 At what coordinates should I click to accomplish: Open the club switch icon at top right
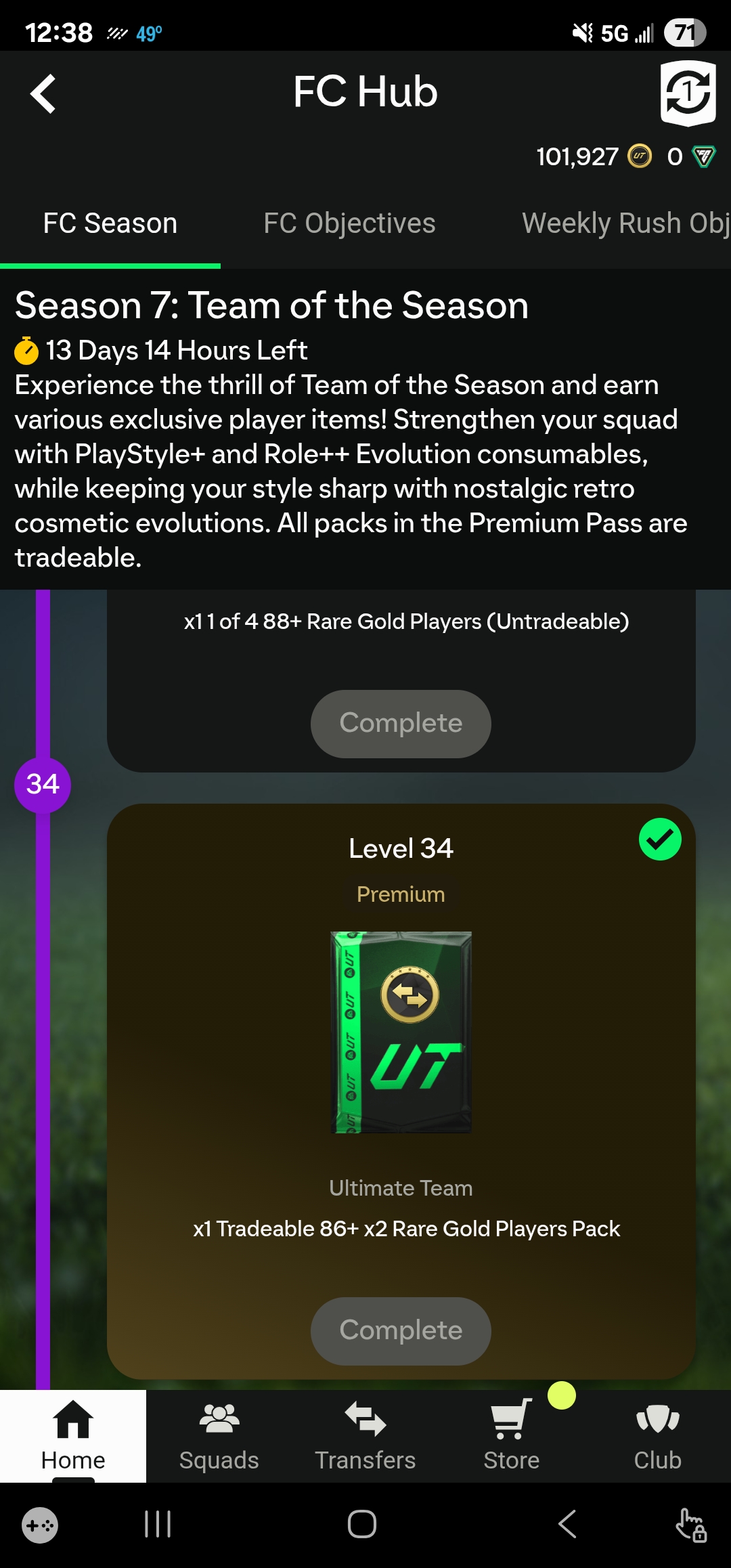point(688,93)
